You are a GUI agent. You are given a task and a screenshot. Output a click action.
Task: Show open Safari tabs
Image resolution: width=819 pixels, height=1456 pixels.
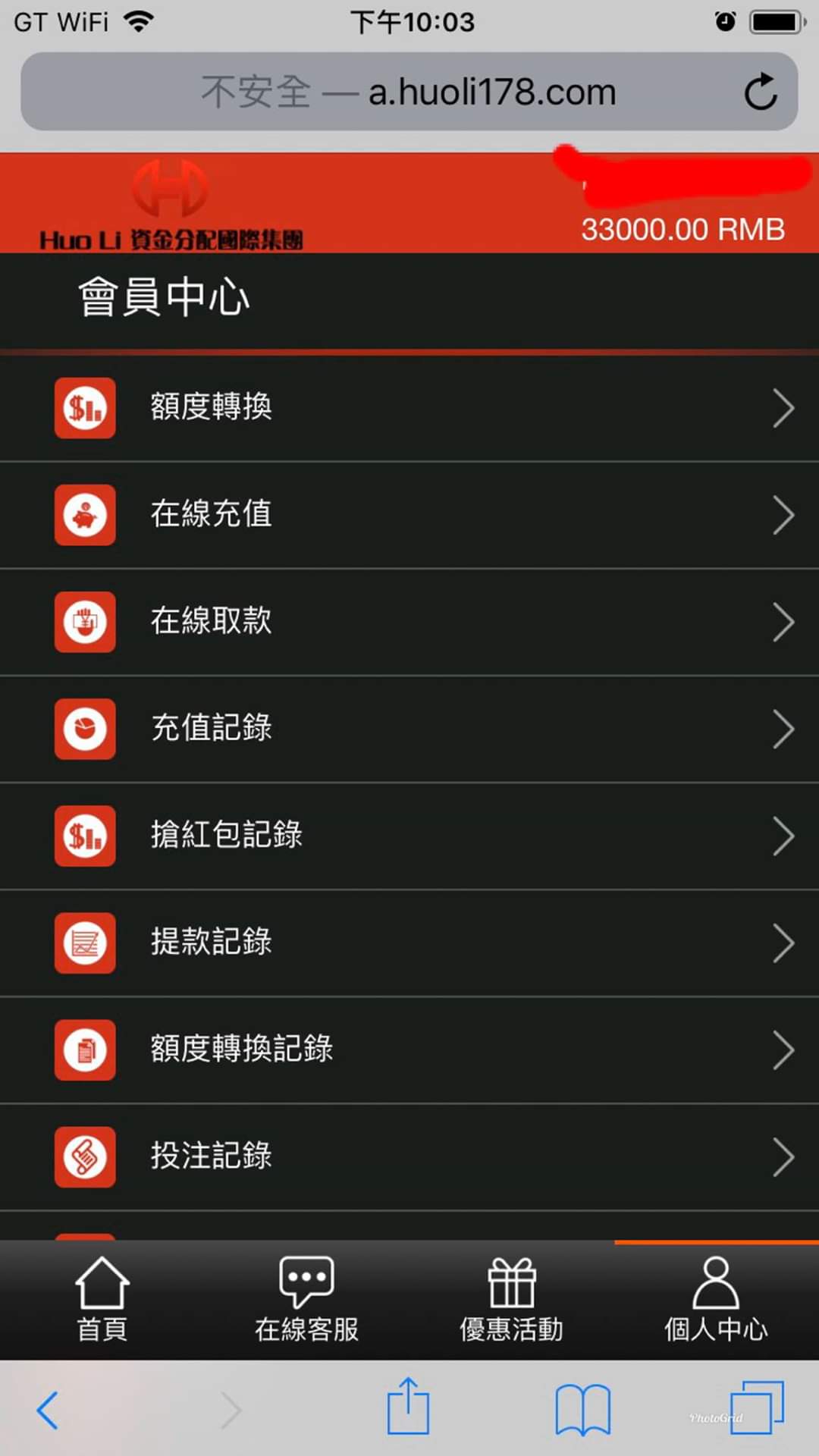pyautogui.click(x=757, y=1407)
